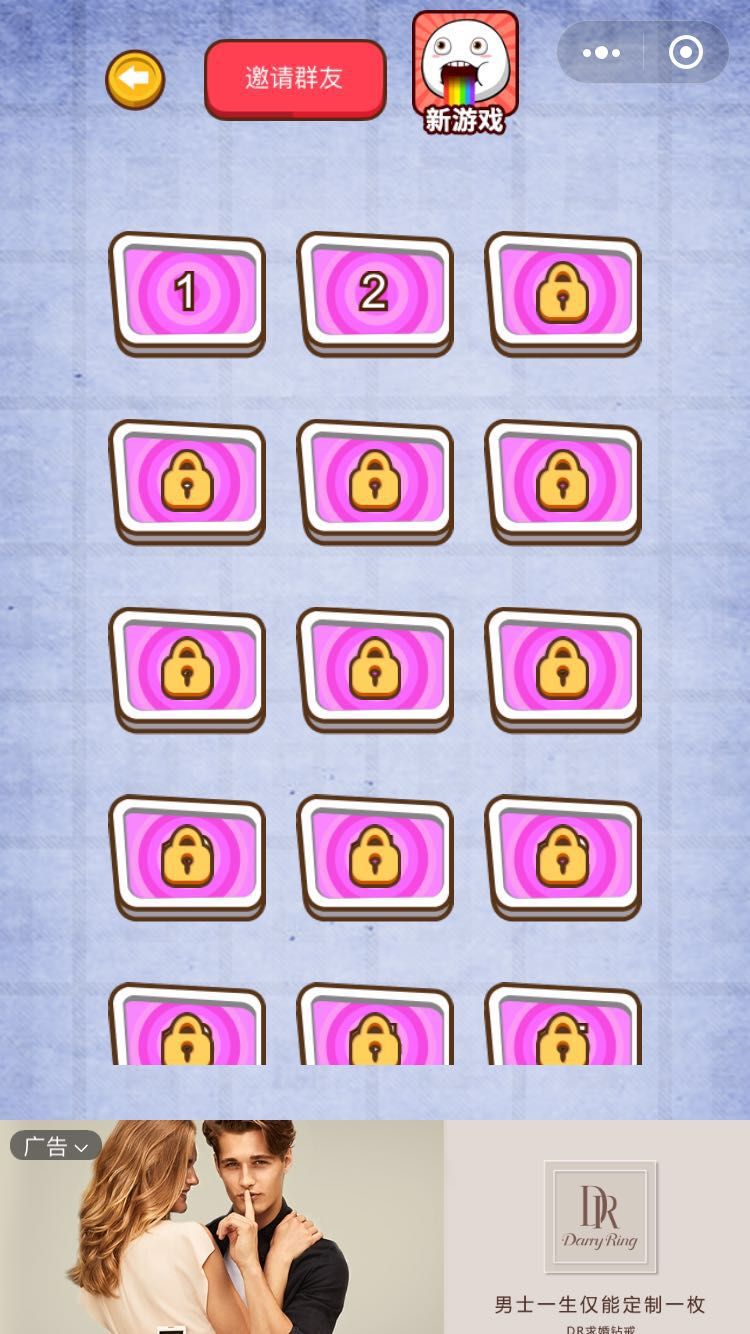Screen dimensions: 750x1334
Task: Go back with the yellow arrow
Action: [x=135, y=79]
